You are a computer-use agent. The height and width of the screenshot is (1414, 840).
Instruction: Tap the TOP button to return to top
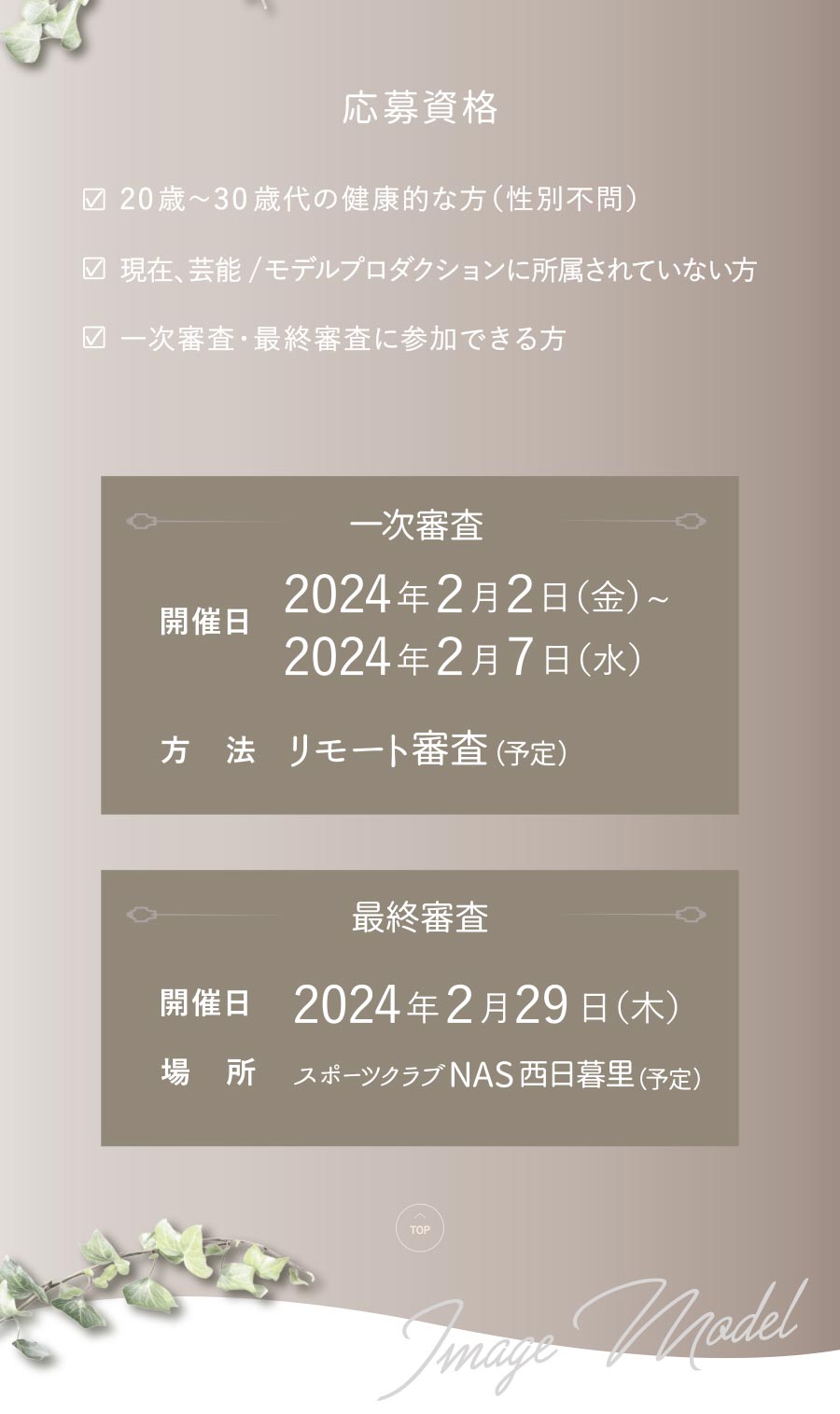pos(420,1227)
